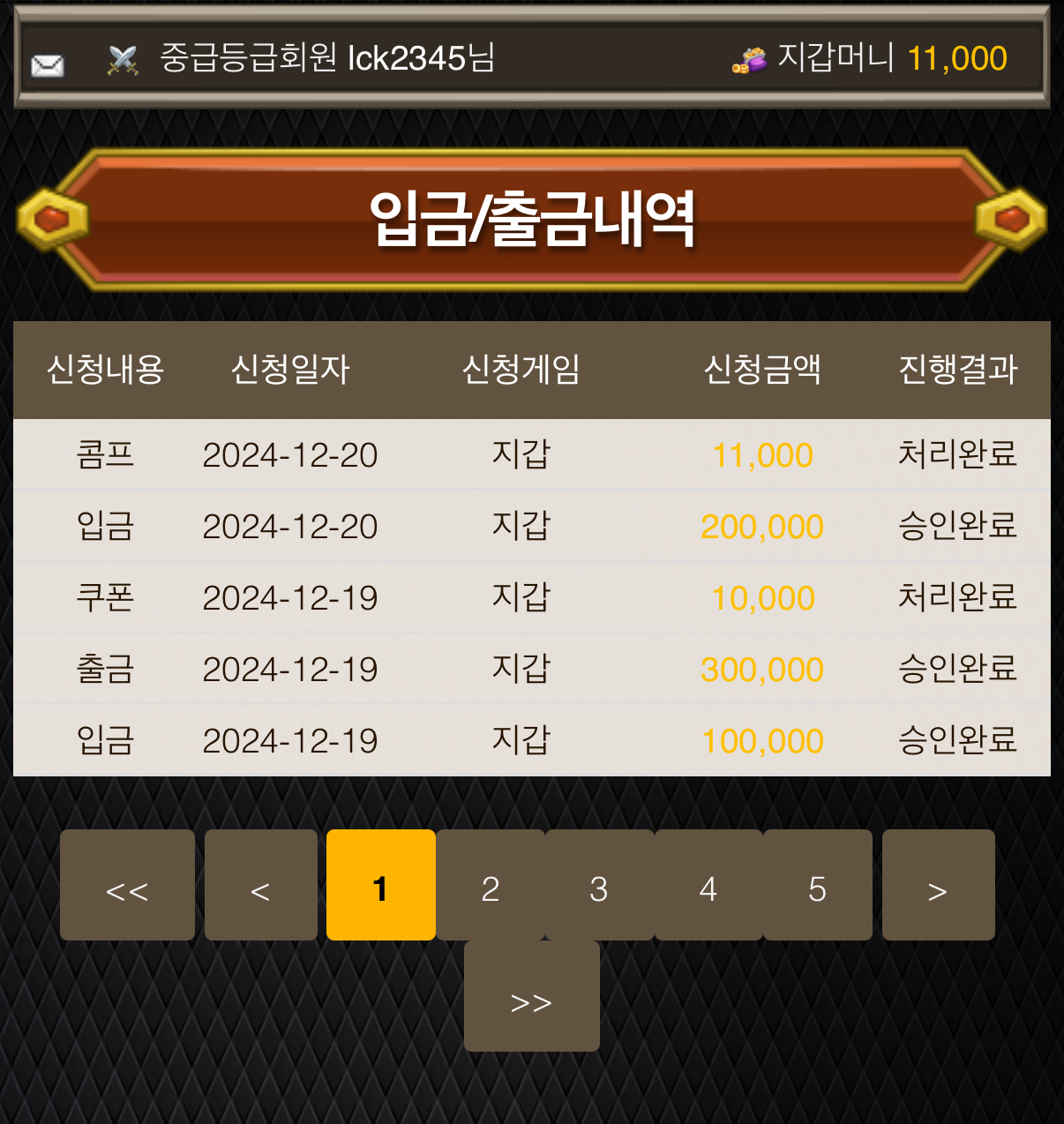Viewport: 1064px width, 1124px height.
Task: Go to page 2
Action: (x=491, y=886)
